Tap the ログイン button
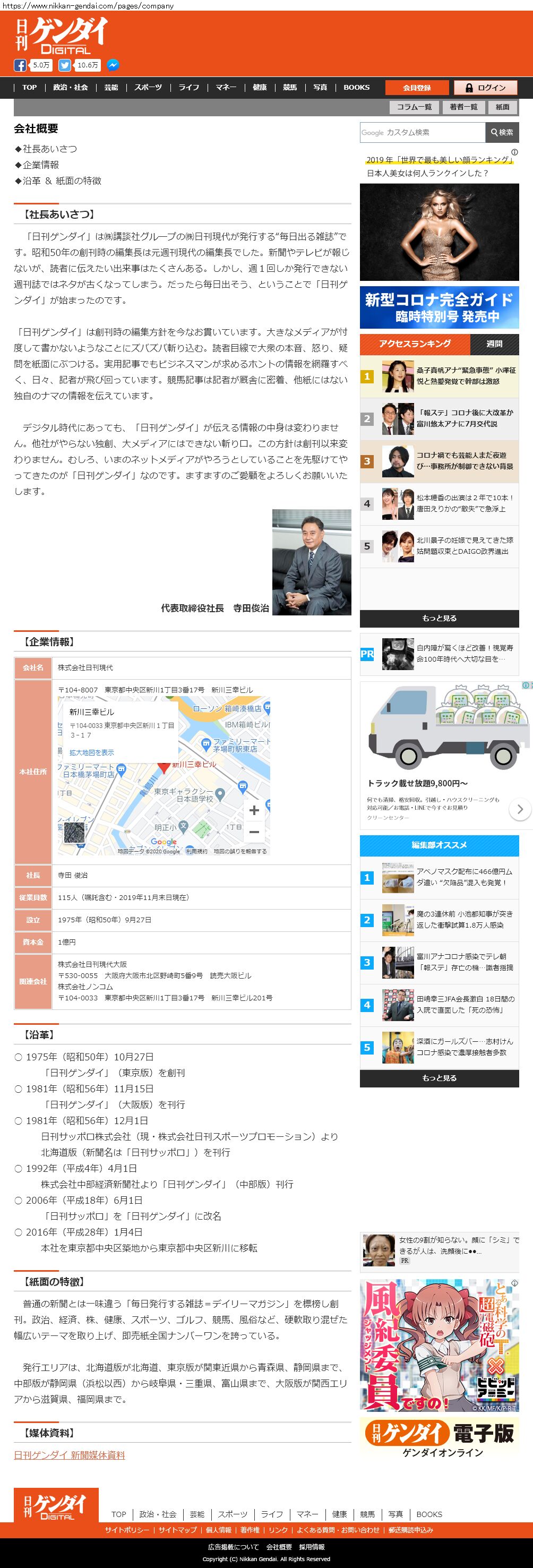 coord(486,88)
